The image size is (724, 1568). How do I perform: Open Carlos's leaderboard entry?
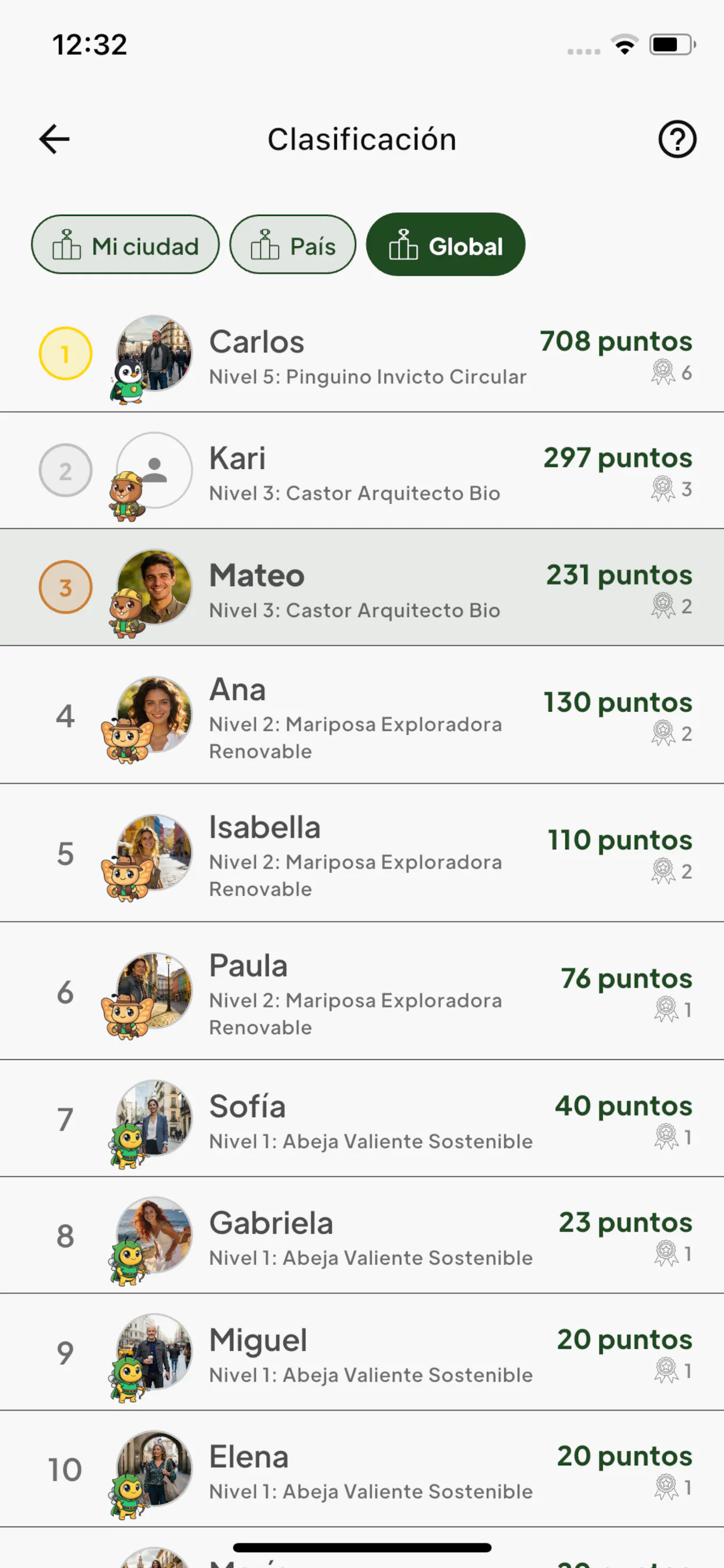(362, 353)
